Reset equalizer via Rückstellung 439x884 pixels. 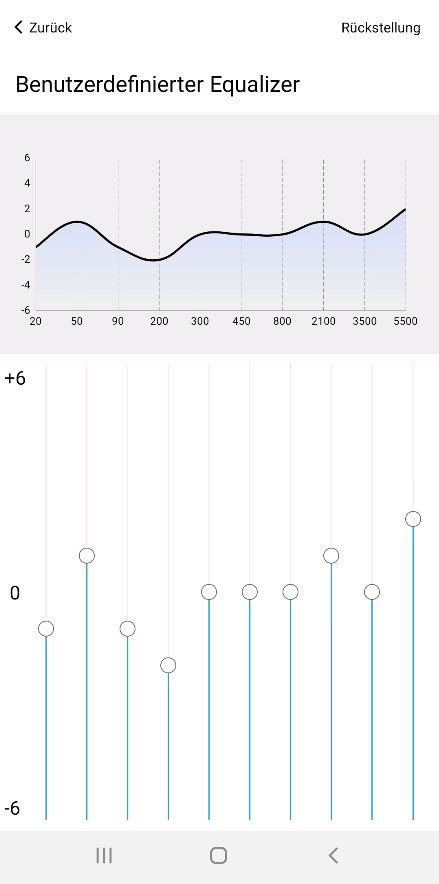381,27
